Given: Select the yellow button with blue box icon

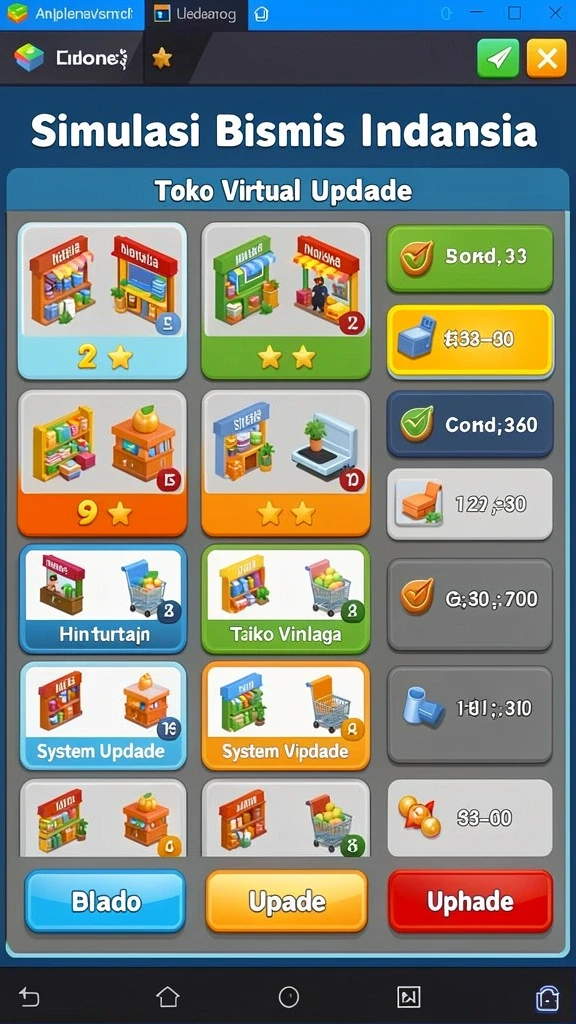Looking at the screenshot, I should click(470, 341).
